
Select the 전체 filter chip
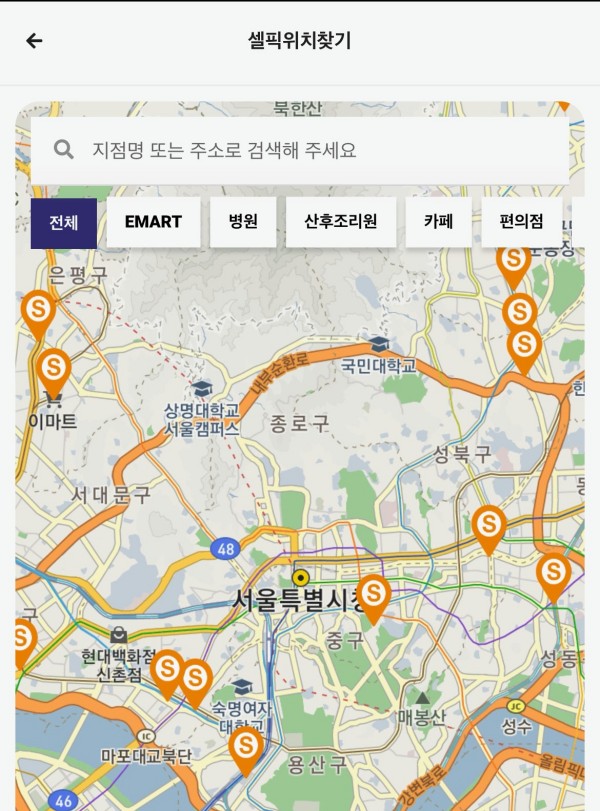(63, 222)
